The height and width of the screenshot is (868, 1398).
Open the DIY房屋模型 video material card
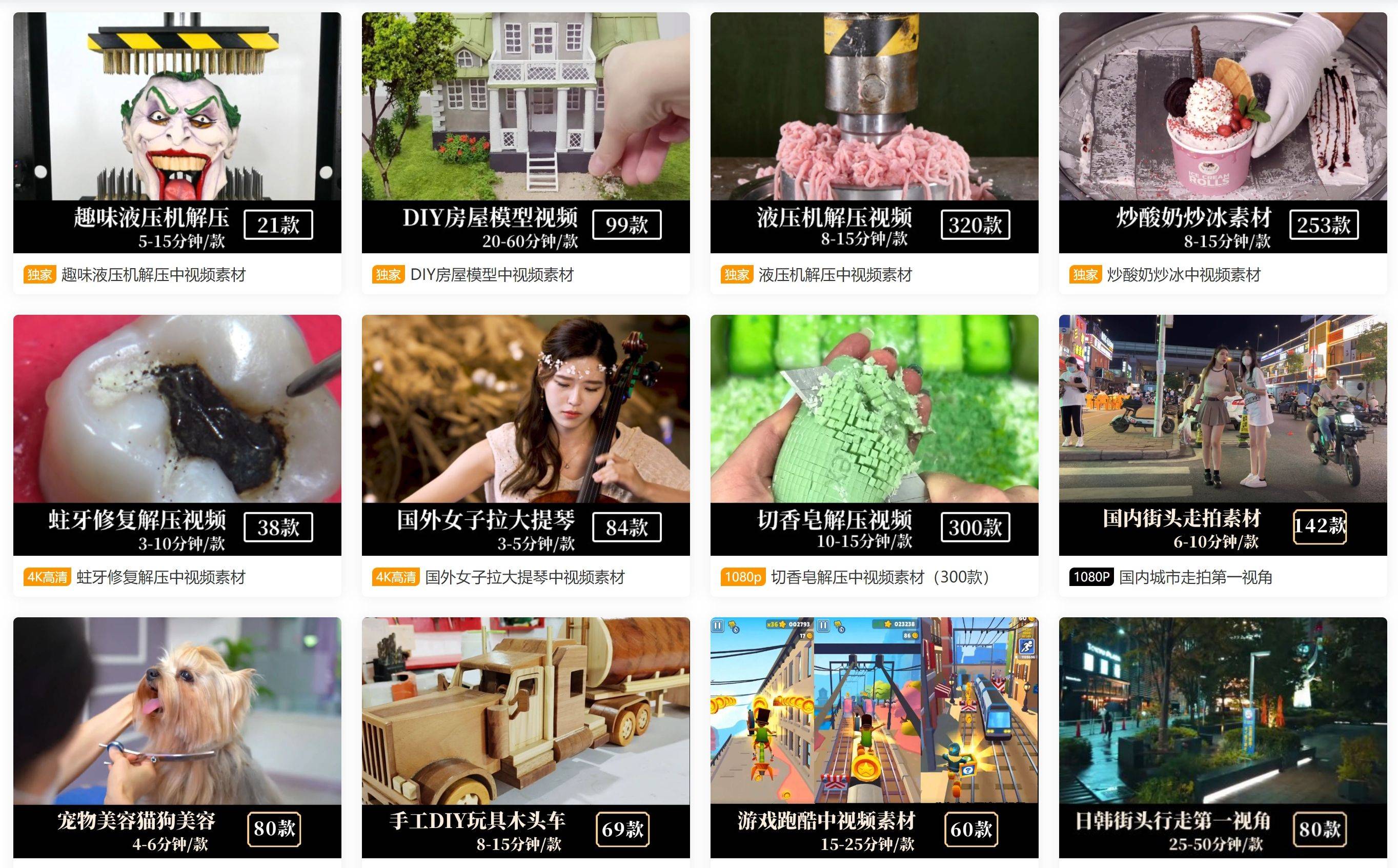[x=525, y=132]
